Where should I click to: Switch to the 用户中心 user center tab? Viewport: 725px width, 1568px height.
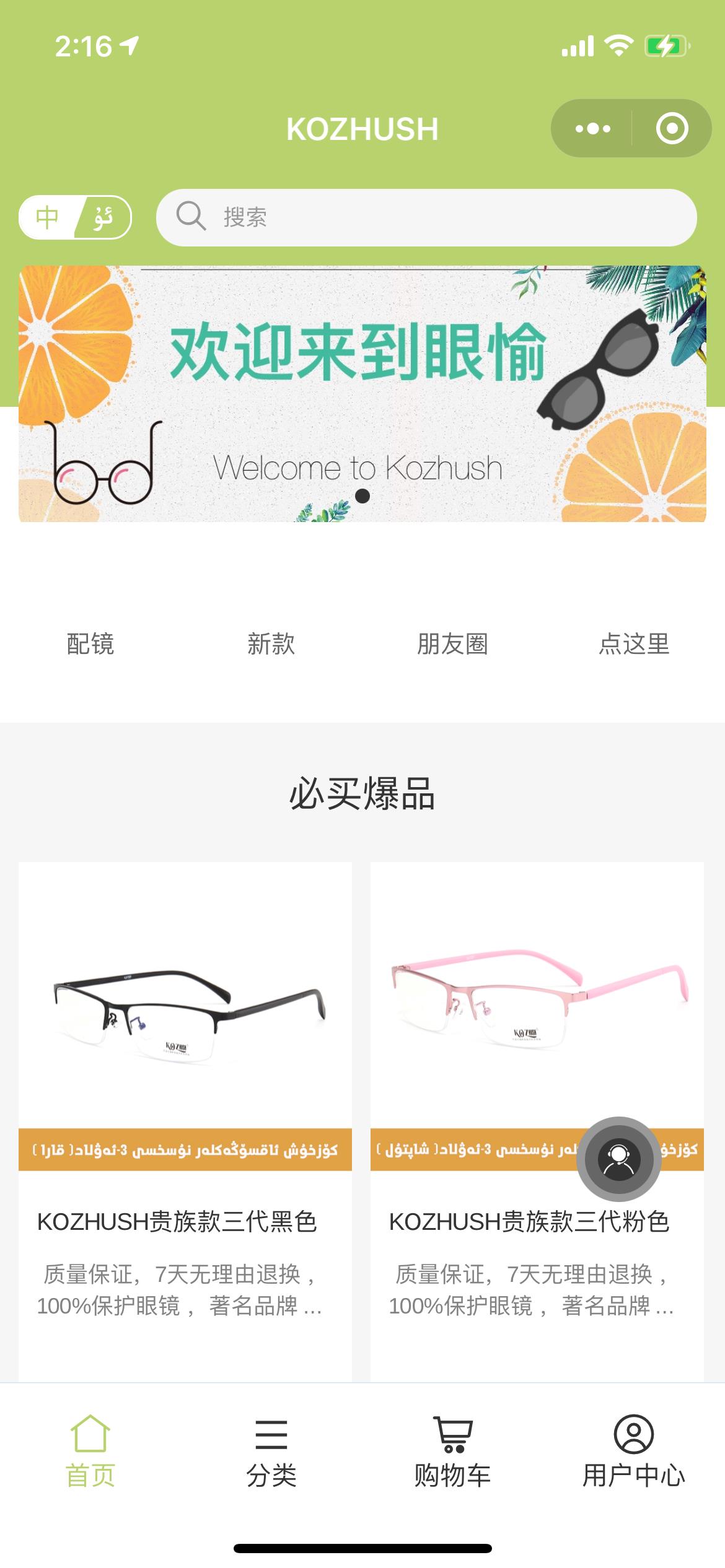pyautogui.click(x=634, y=1452)
